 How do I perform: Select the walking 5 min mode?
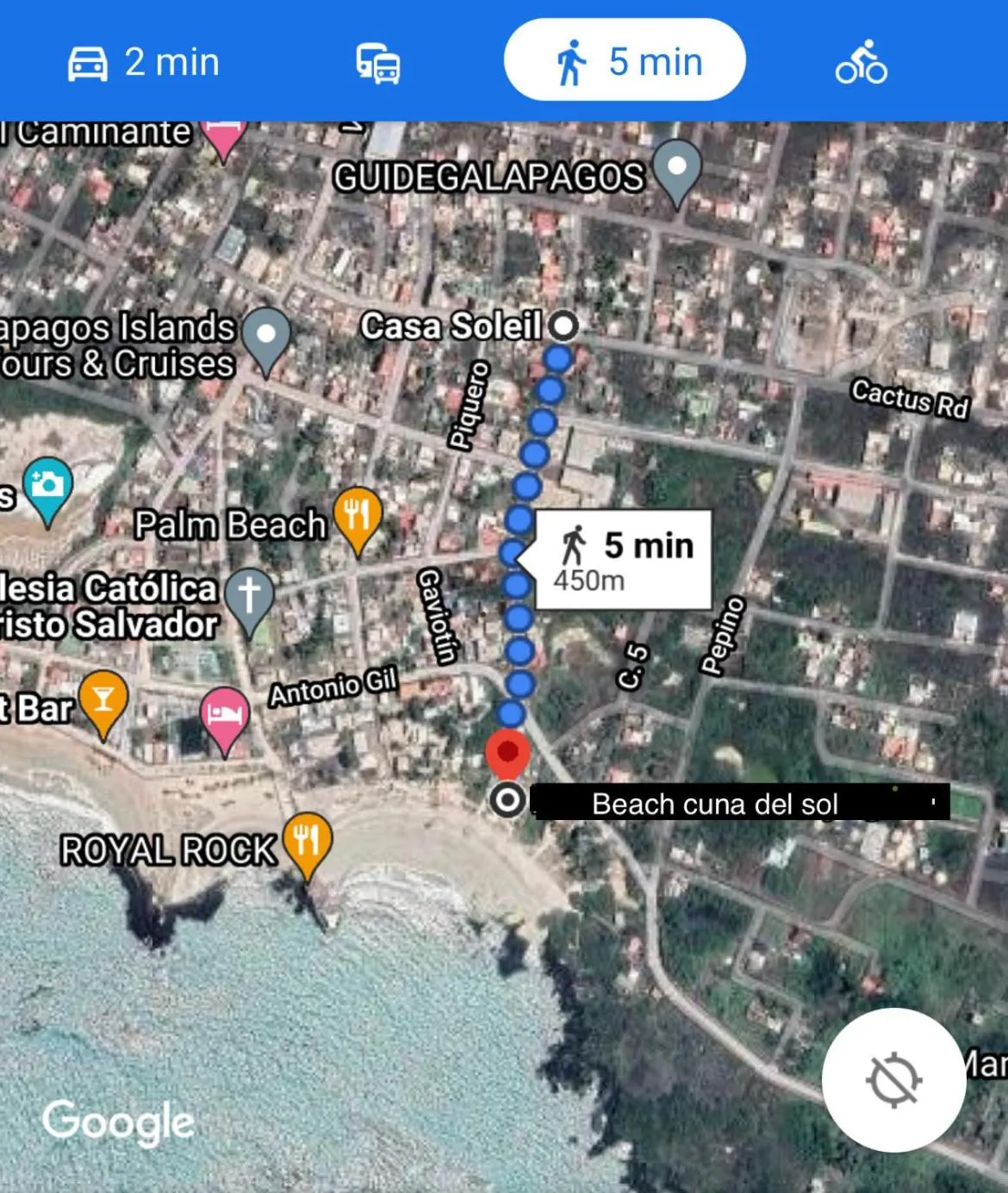pyautogui.click(x=625, y=61)
